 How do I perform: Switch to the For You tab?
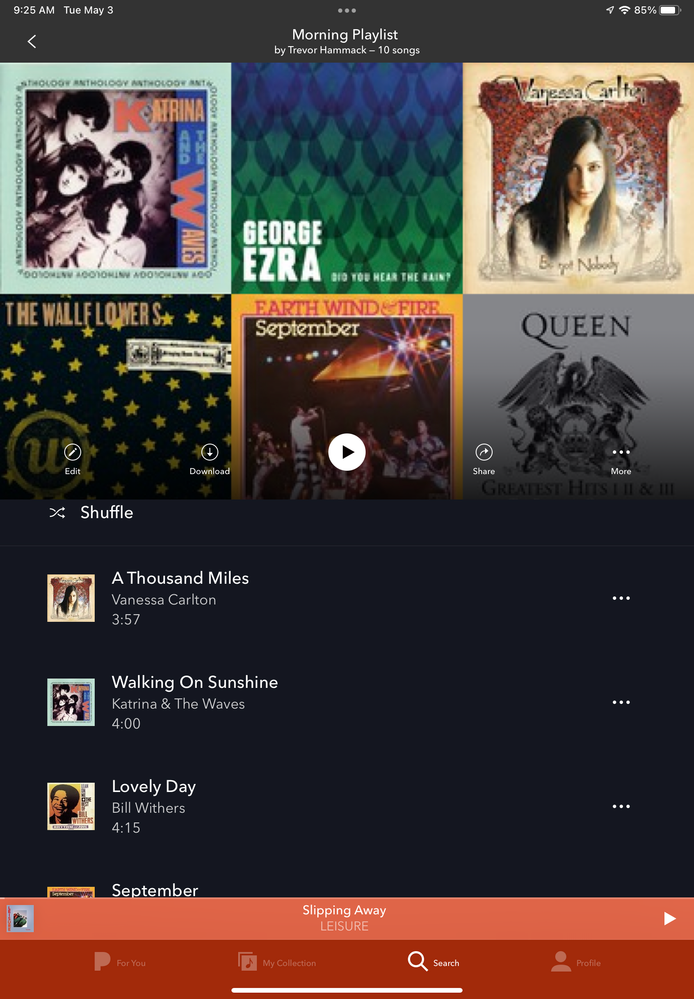coord(120,962)
